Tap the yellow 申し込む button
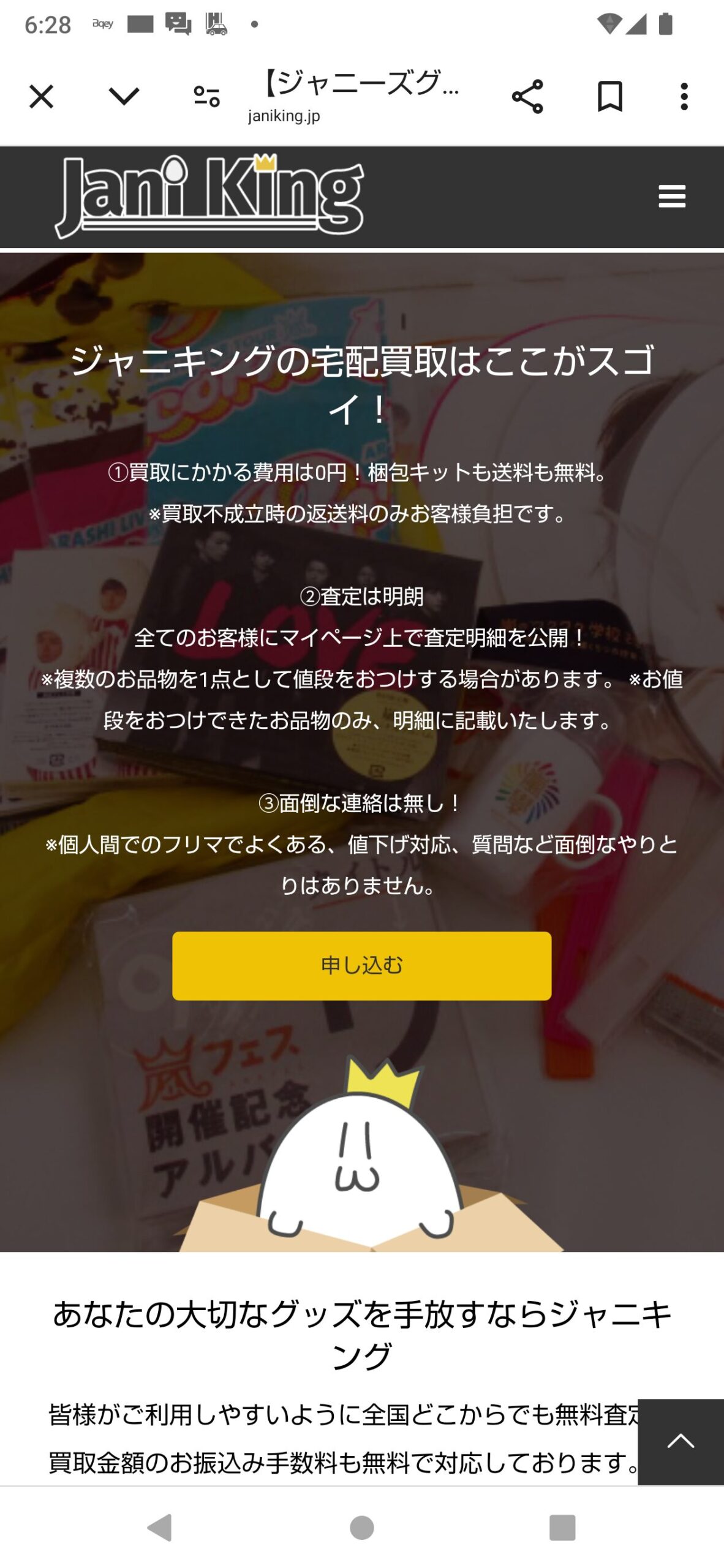 tap(361, 966)
